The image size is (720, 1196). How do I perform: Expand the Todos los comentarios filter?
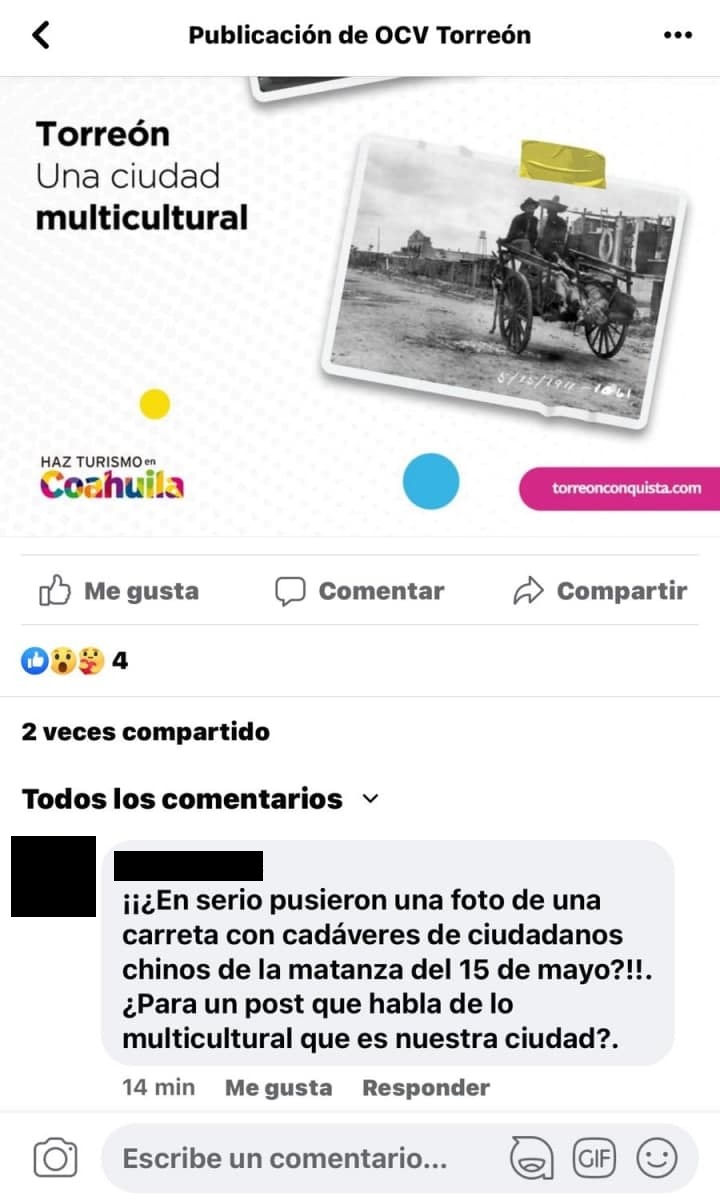(x=200, y=799)
